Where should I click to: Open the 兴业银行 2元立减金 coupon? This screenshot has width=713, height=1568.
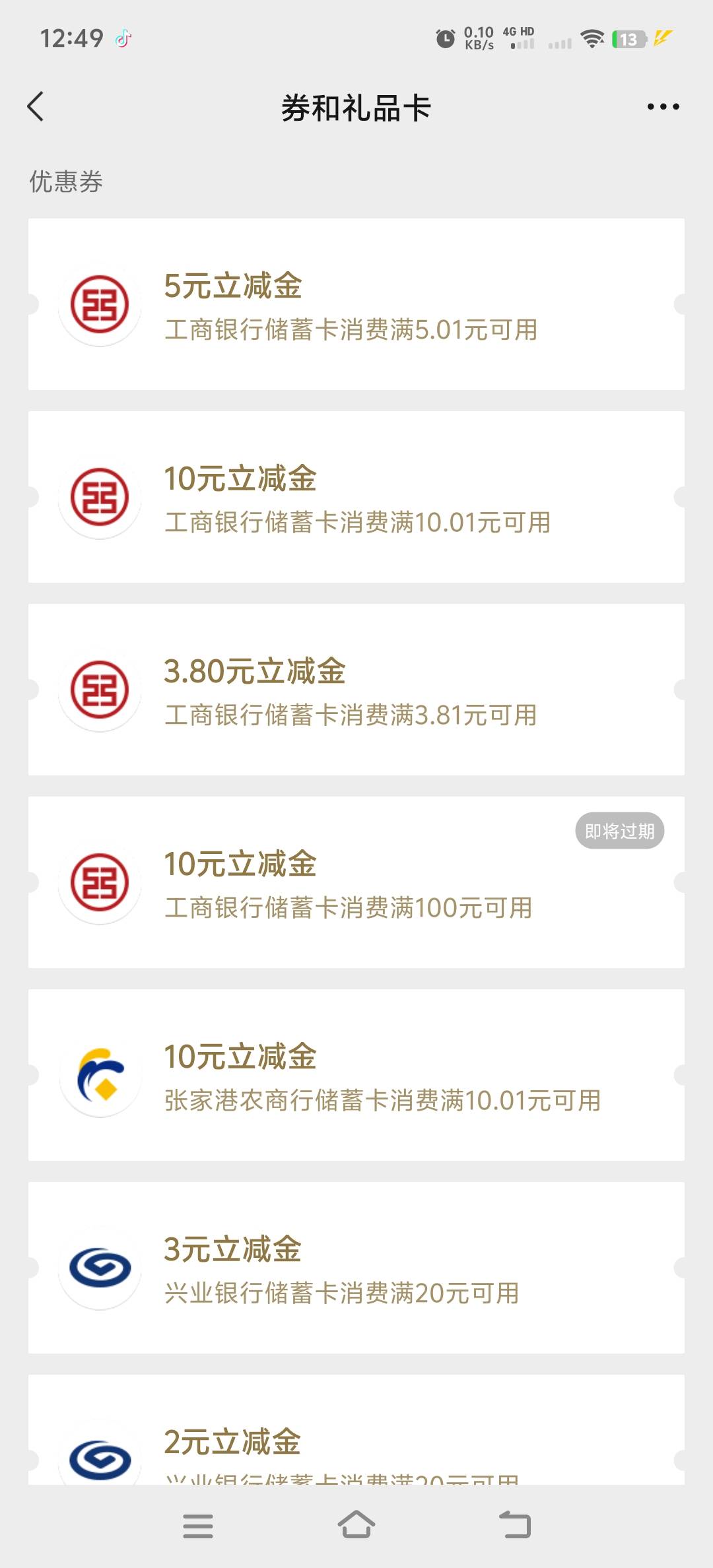[x=356, y=1430]
